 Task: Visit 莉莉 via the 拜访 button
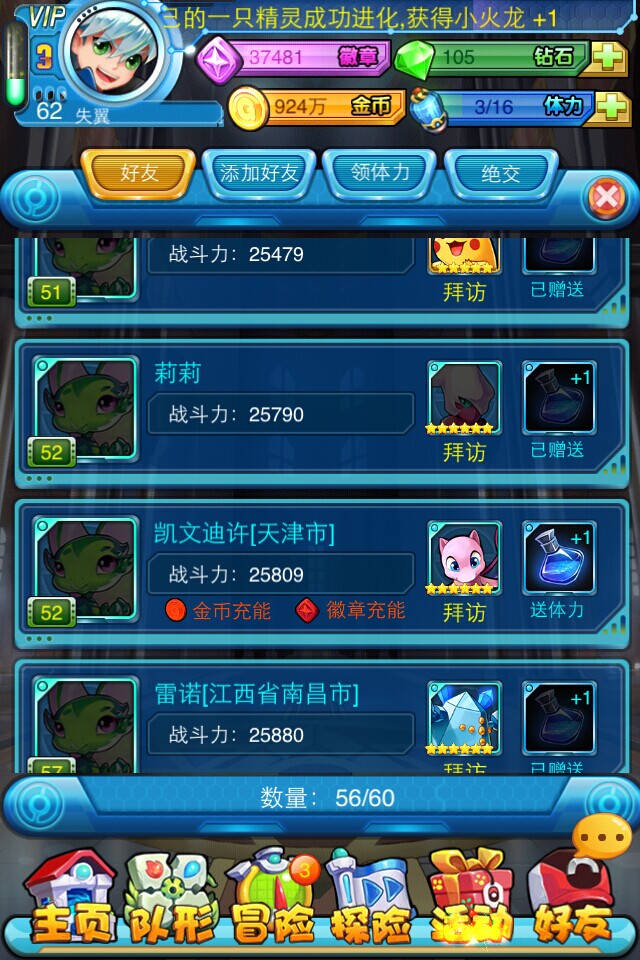click(464, 411)
